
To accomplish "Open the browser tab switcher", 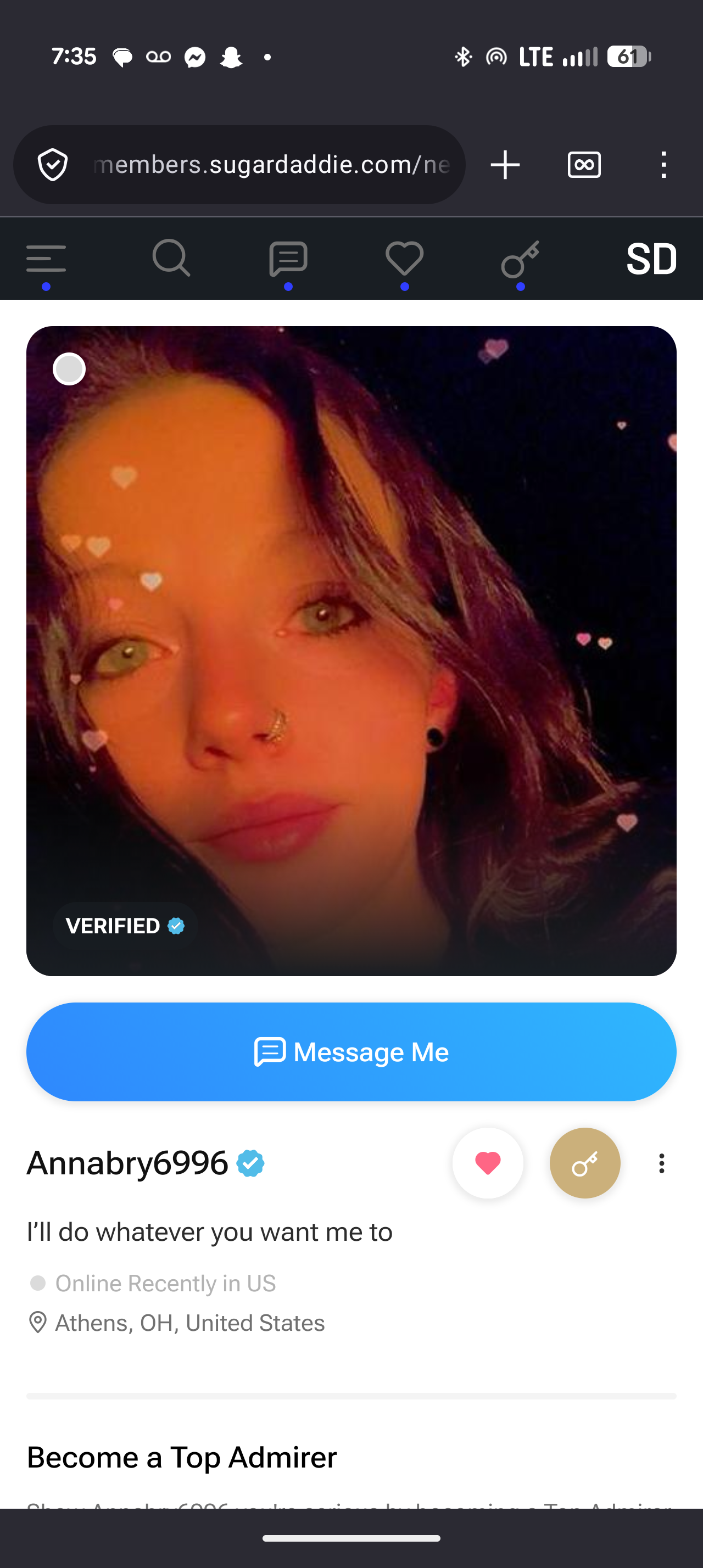I will 584,165.
